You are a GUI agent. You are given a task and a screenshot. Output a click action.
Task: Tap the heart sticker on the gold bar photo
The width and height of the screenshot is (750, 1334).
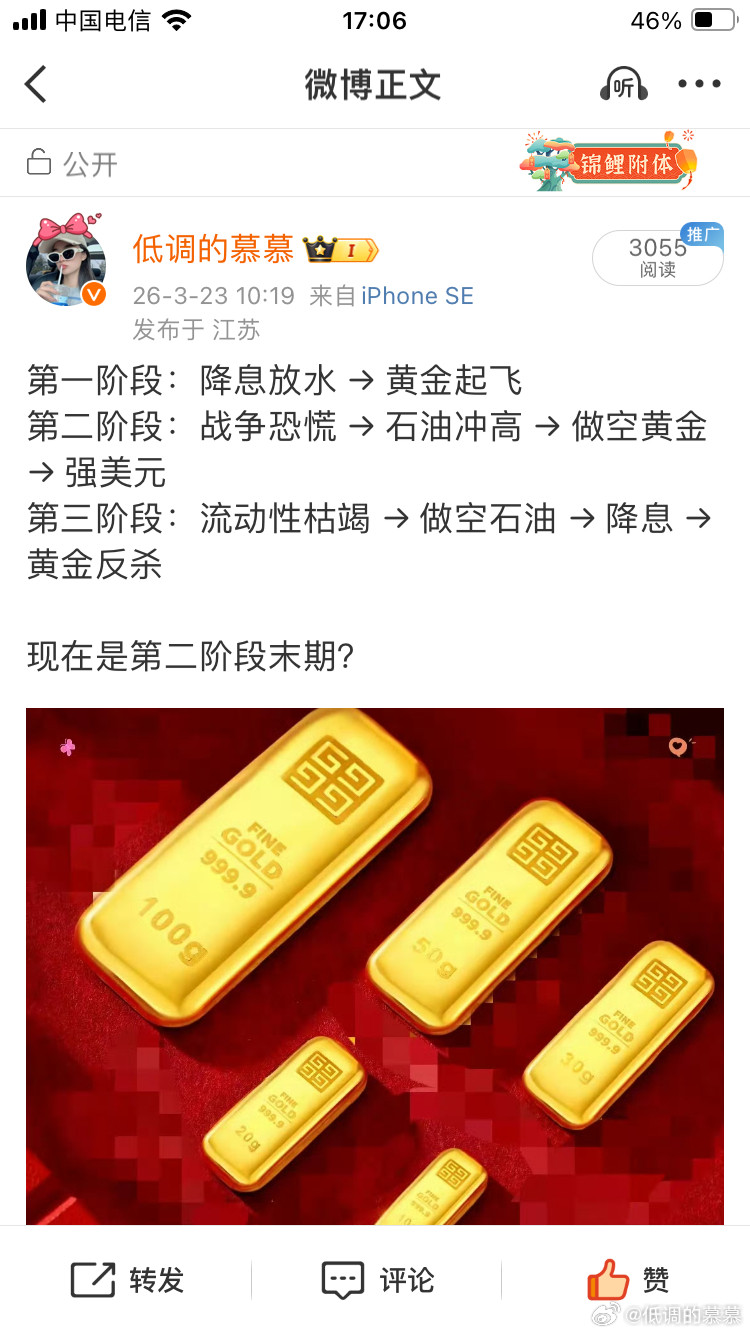[680, 745]
